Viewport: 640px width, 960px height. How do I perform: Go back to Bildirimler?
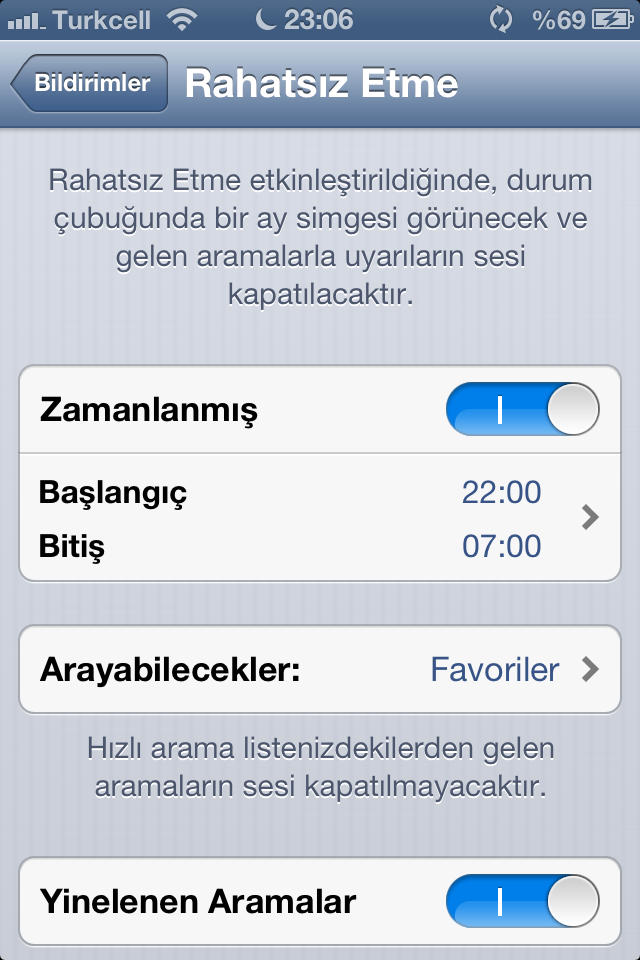[90, 84]
